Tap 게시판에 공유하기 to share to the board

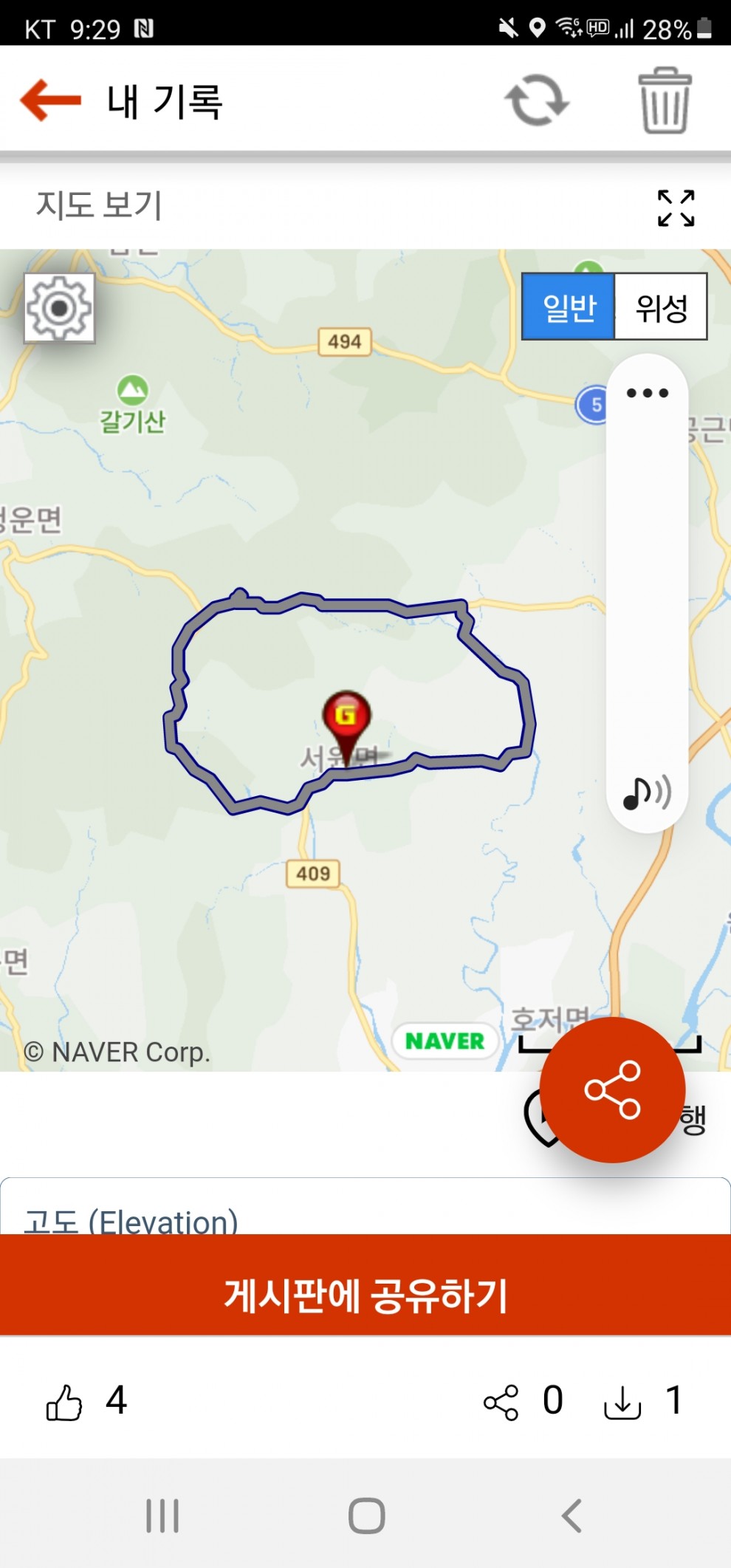click(365, 1295)
